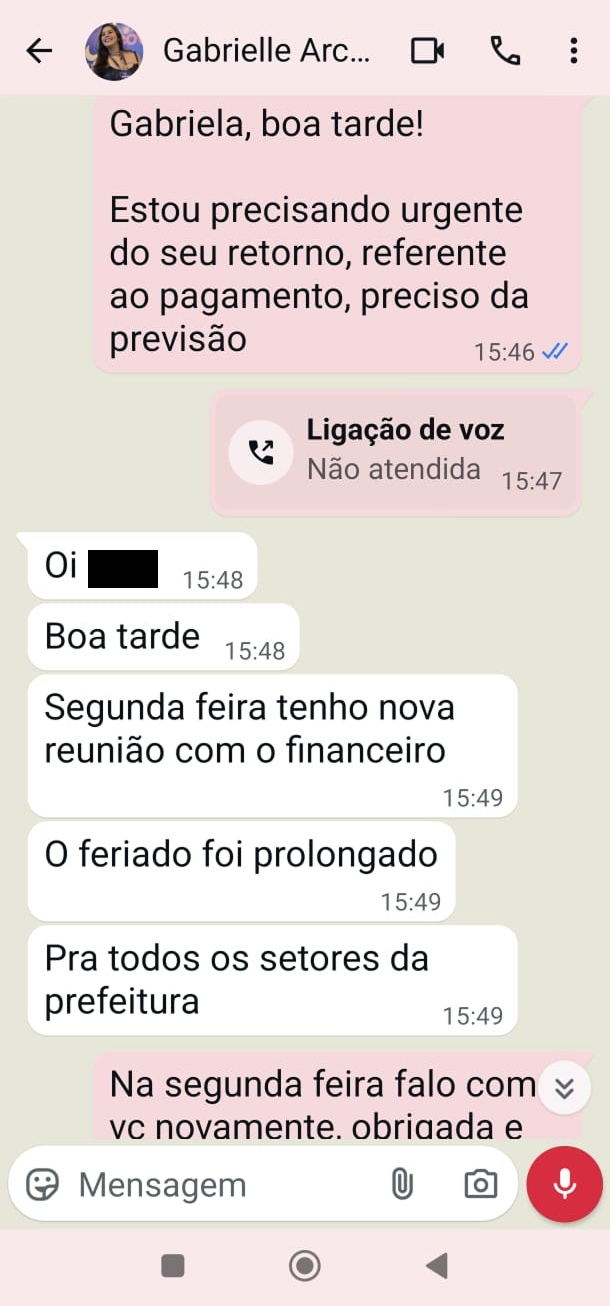Jump to the latest messages
Viewport: 610px width, 1306px height.
[x=564, y=1088]
